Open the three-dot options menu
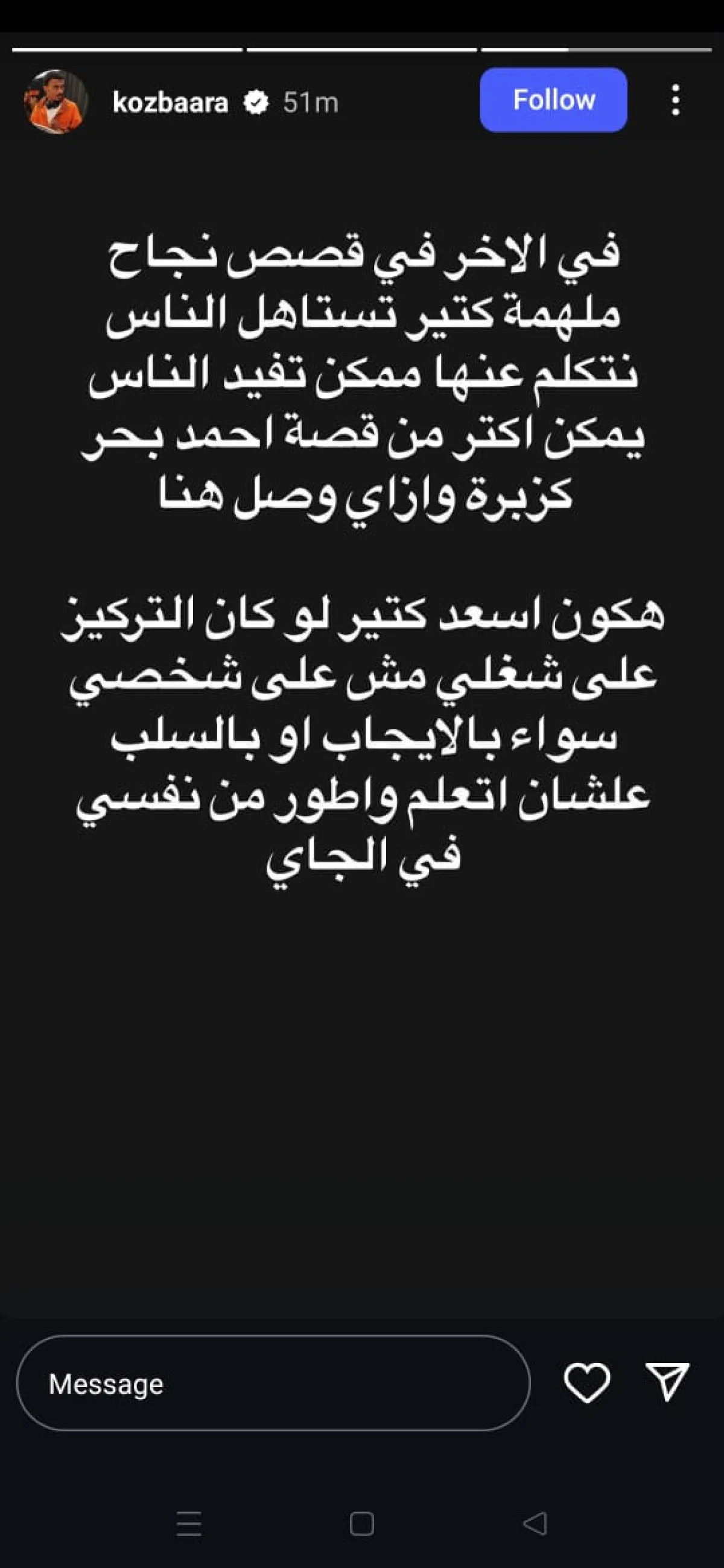This screenshot has width=724, height=1568. point(676,101)
